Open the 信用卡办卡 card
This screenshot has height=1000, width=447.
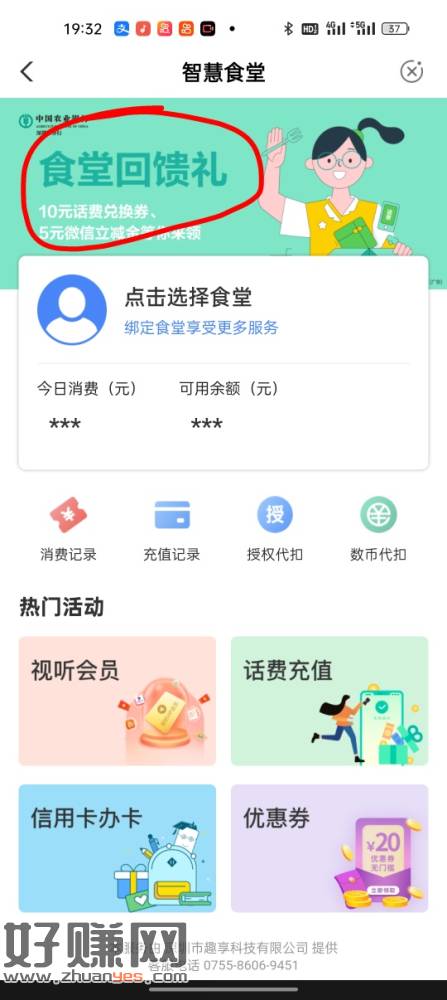[x=117, y=848]
